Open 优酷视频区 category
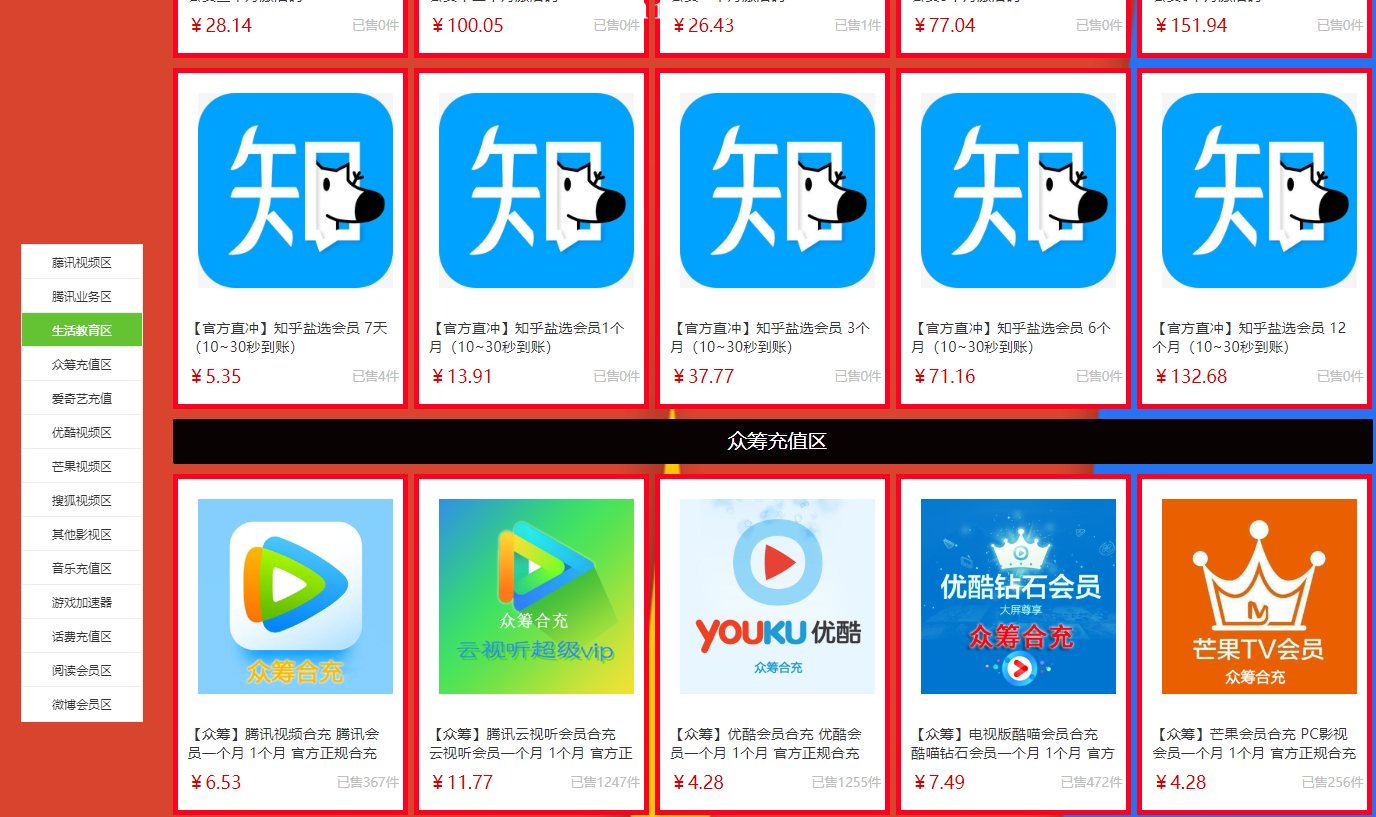Screen dimensions: 1376x817 point(82,432)
